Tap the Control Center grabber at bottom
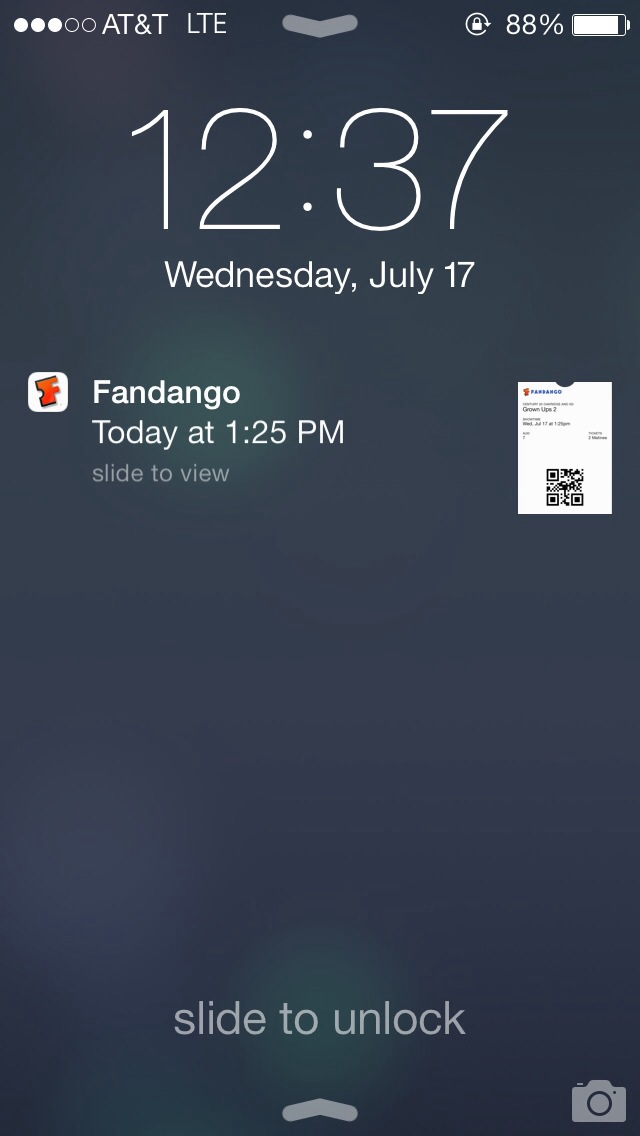Image resolution: width=640 pixels, height=1136 pixels. pos(320,1111)
